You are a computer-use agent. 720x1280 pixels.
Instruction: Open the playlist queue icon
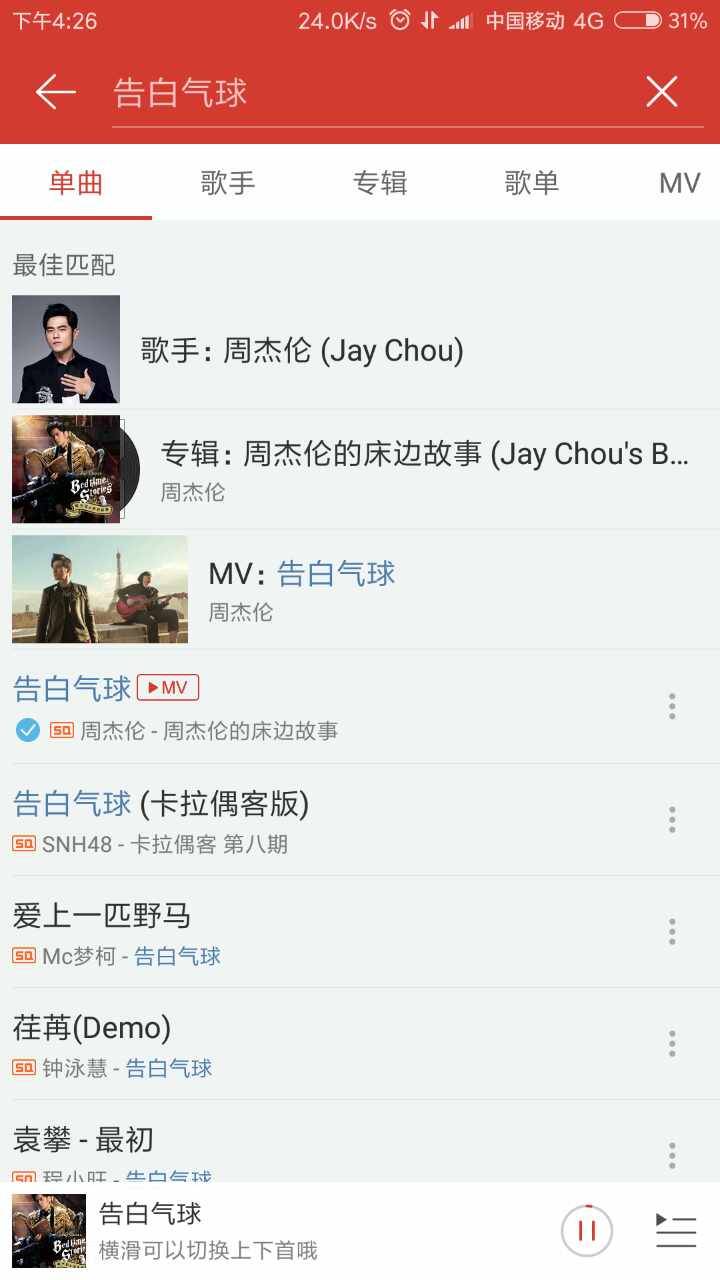(676, 1231)
